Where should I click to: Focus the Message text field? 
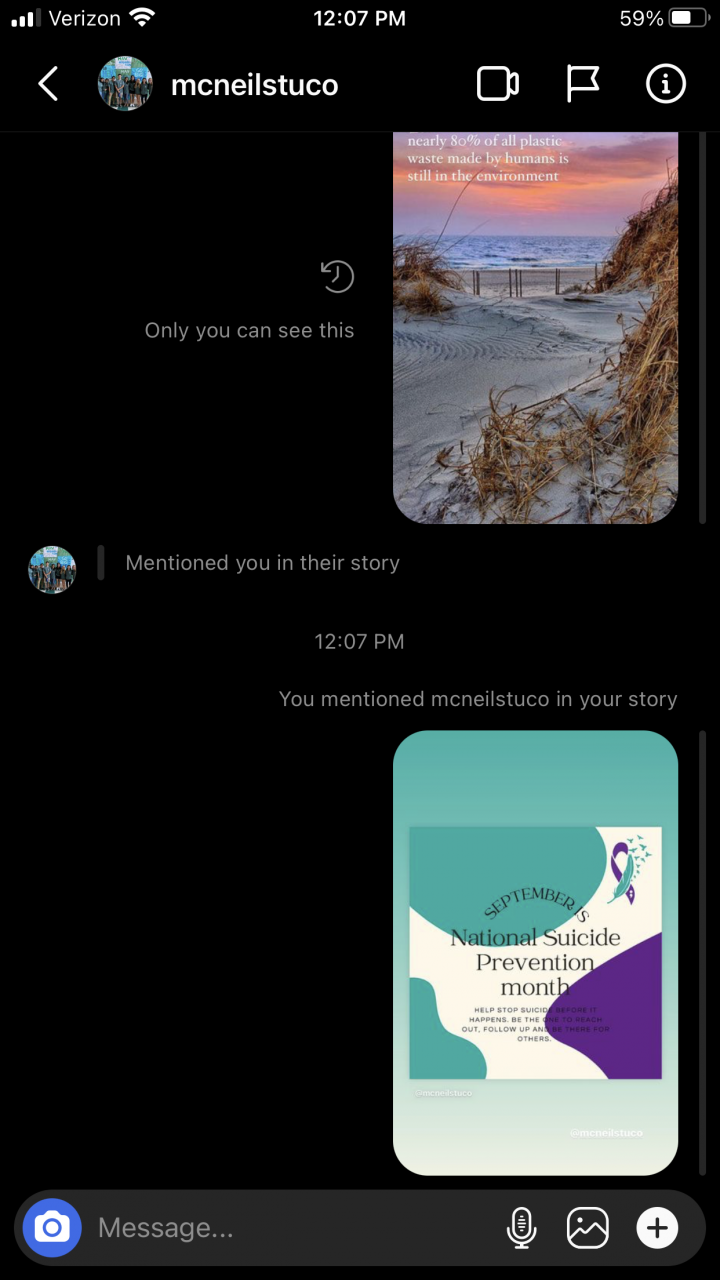pyautogui.click(x=290, y=1227)
